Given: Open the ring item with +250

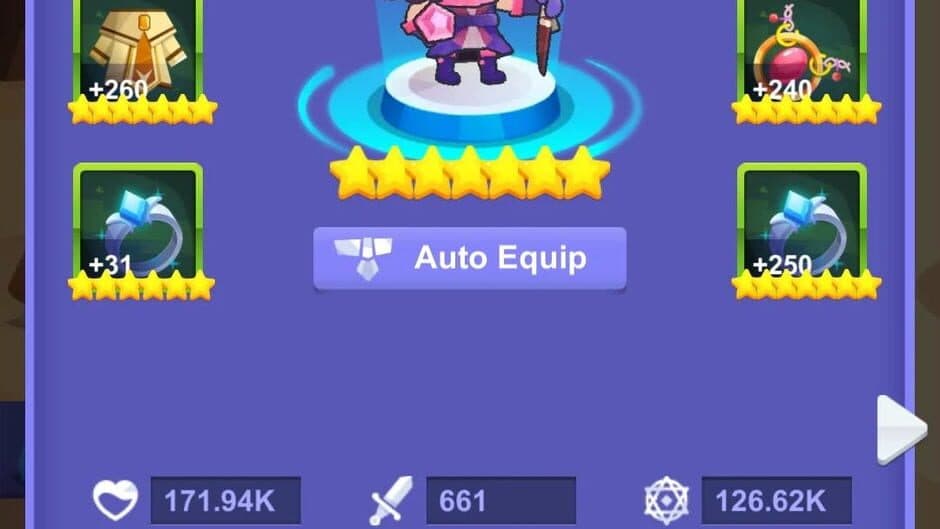Looking at the screenshot, I should pyautogui.click(x=802, y=225).
